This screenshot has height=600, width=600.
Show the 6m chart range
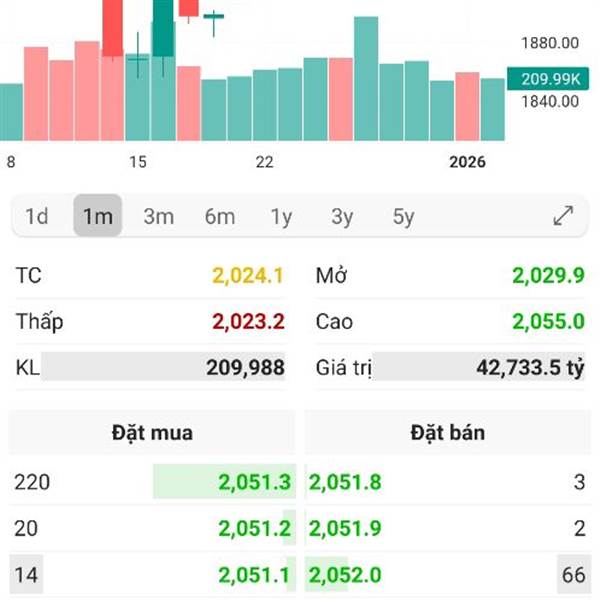219,216
